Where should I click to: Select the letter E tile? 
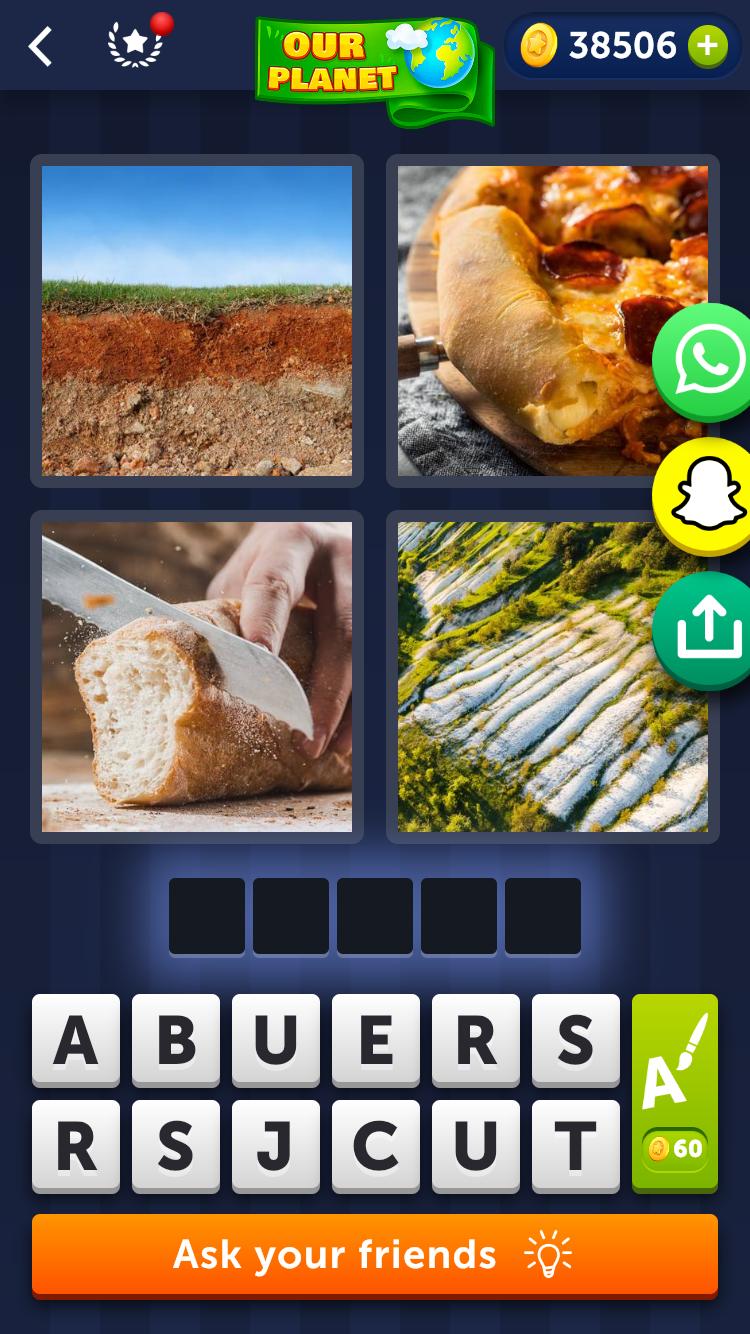pyautogui.click(x=376, y=1040)
